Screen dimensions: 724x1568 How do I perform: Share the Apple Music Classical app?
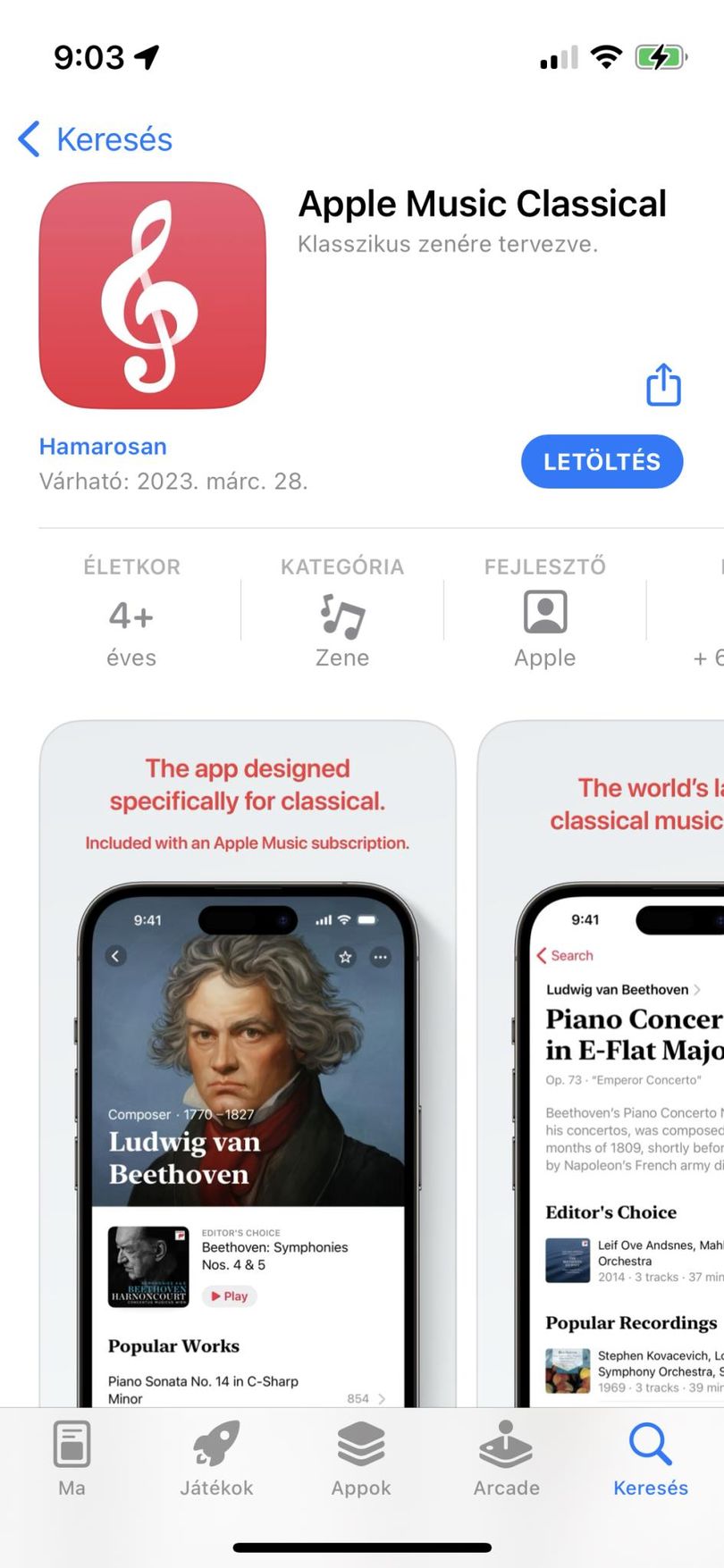click(x=663, y=384)
